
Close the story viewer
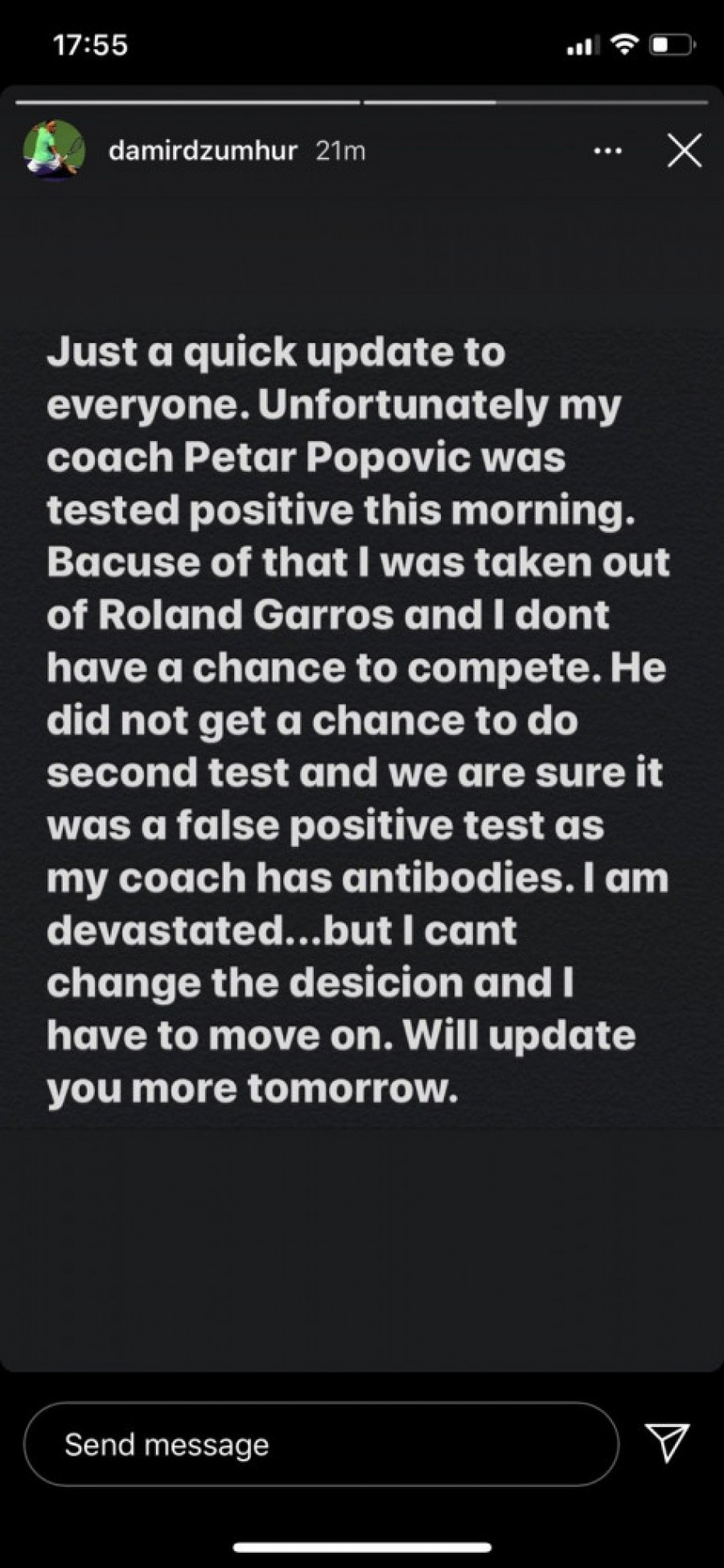pyautogui.click(x=684, y=151)
